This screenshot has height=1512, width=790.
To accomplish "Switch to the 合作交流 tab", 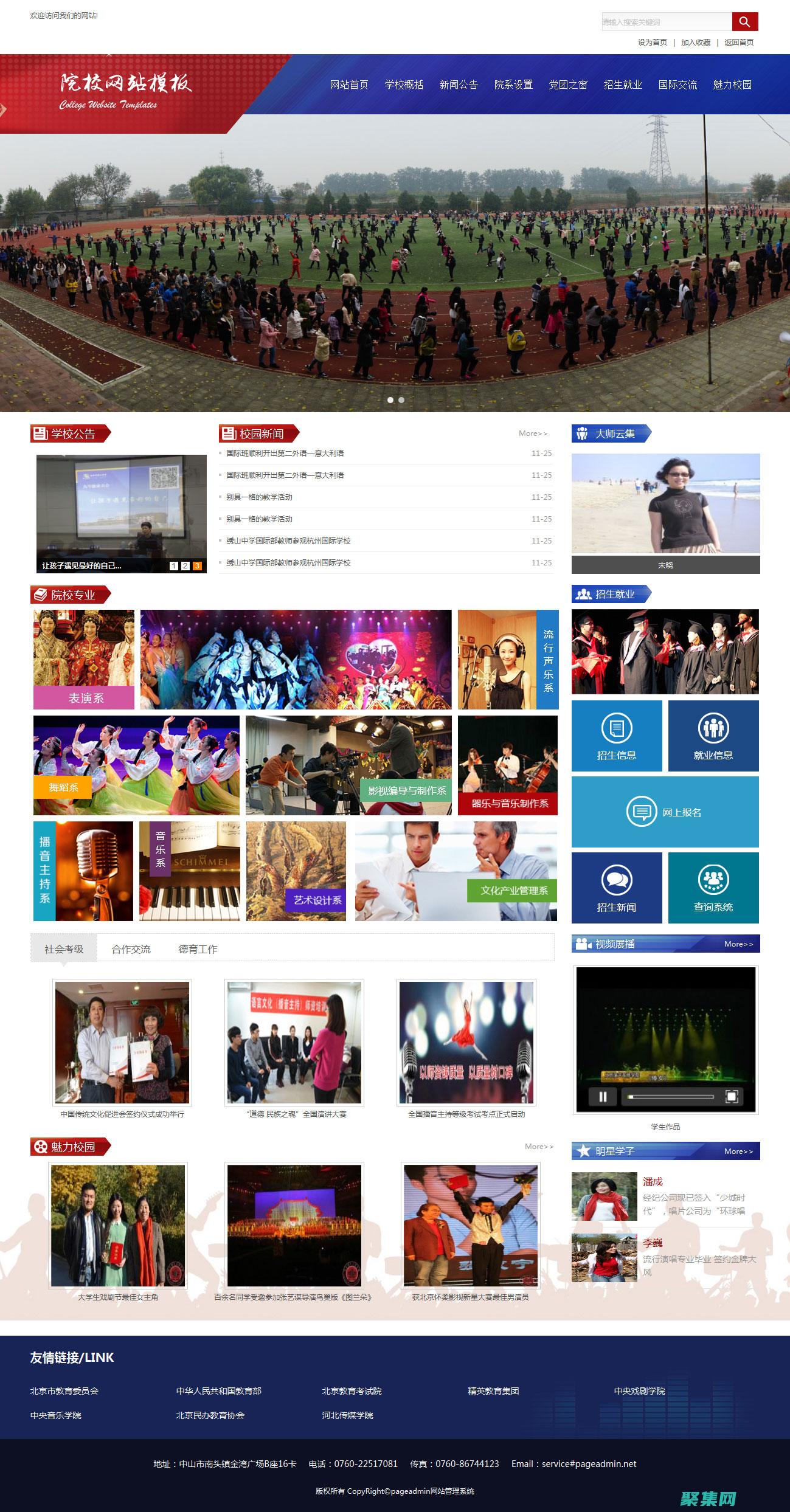I will pos(131,949).
